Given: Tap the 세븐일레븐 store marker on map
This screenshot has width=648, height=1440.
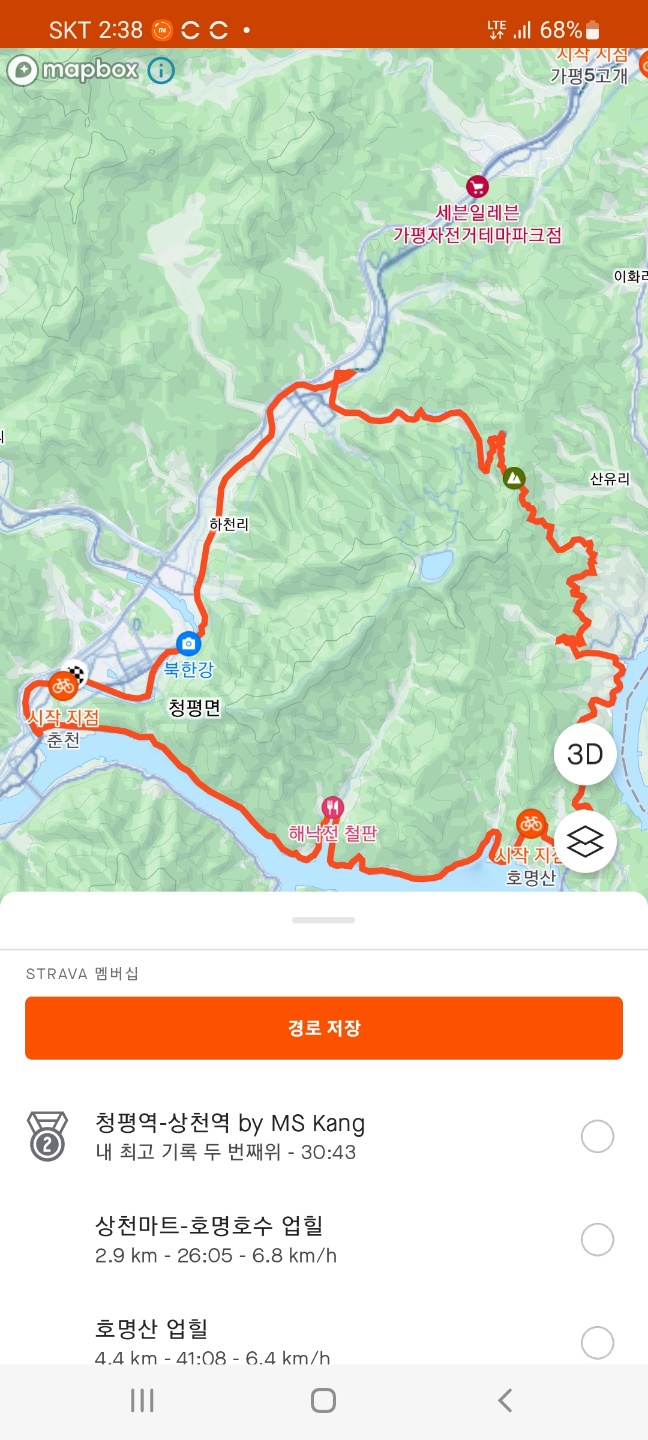Looking at the screenshot, I should point(477,186).
